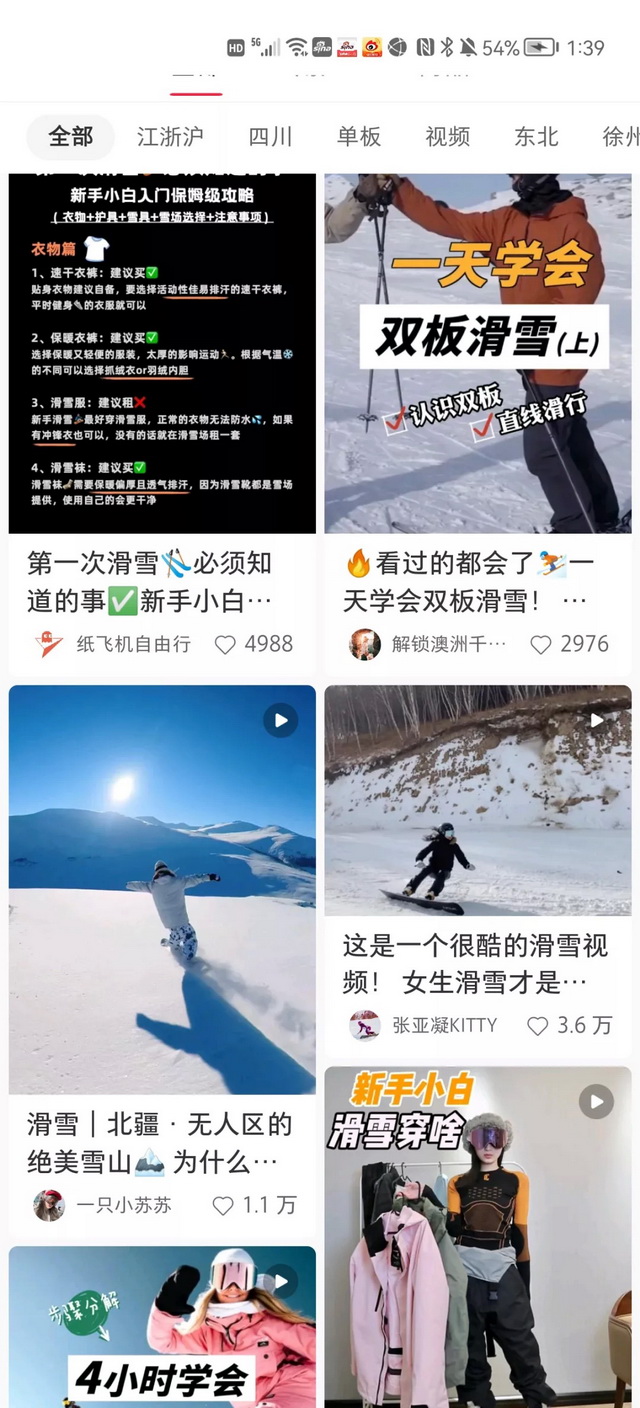Visit 张亚凝KITTY's profile
The height and width of the screenshot is (1408, 640).
click(364, 1025)
